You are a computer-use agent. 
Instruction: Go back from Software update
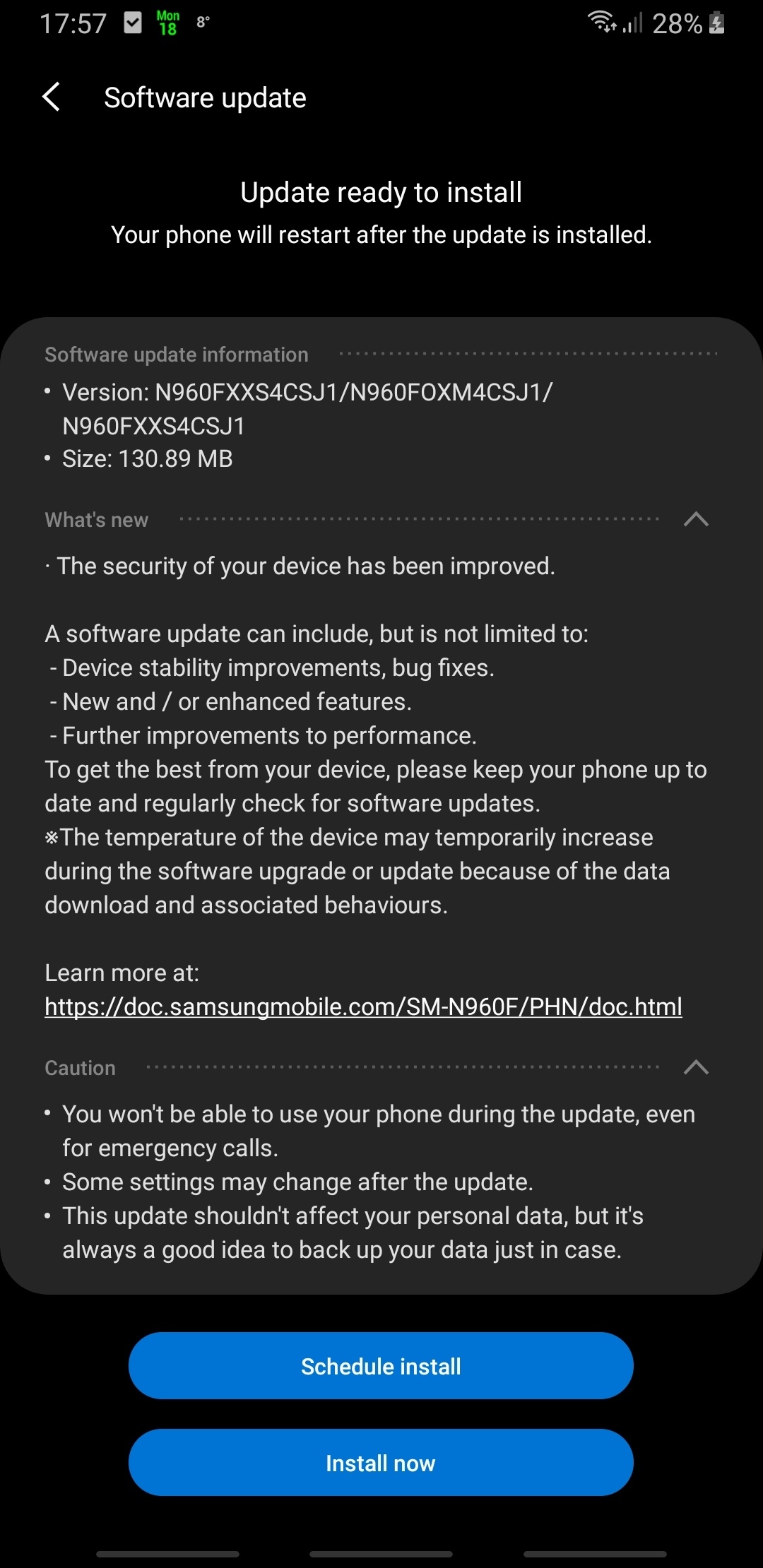click(x=52, y=97)
